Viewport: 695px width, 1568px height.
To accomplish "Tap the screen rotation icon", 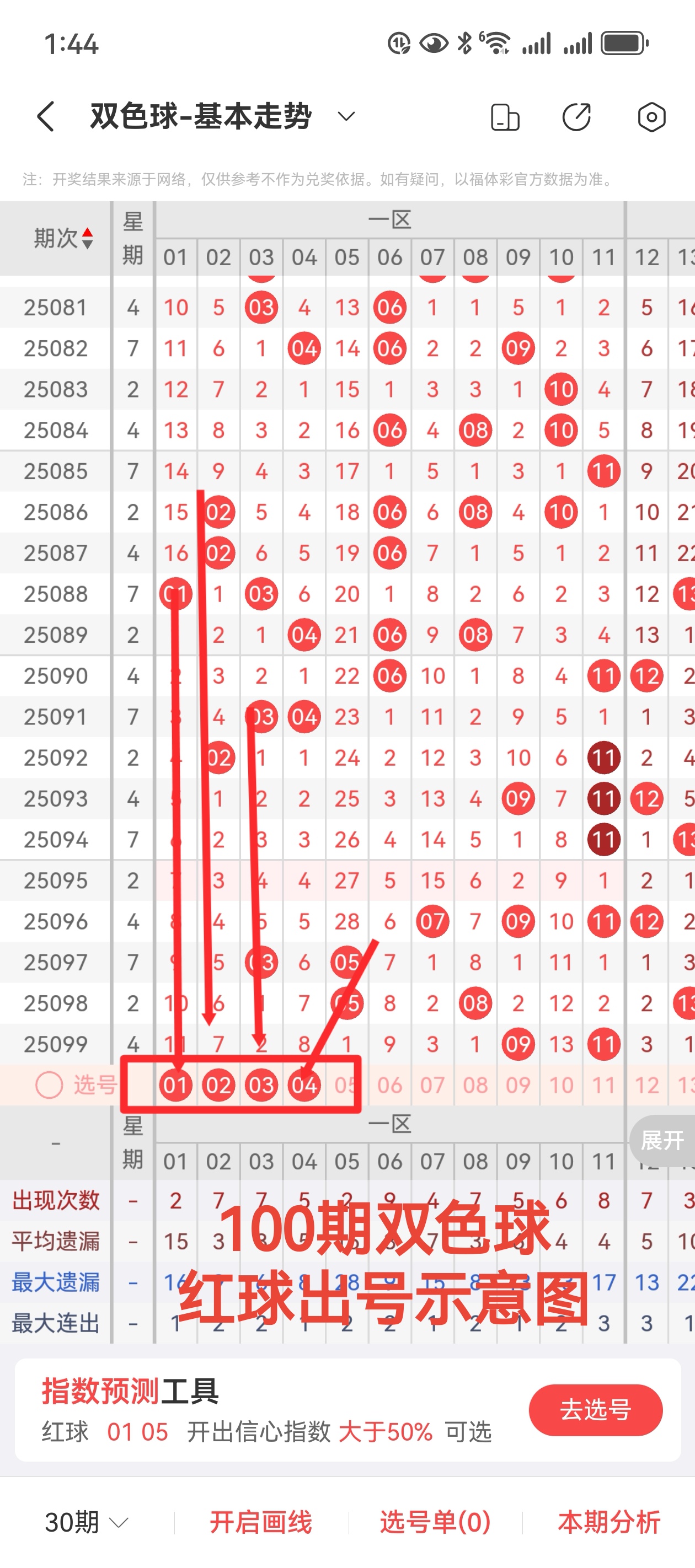I will [x=505, y=117].
